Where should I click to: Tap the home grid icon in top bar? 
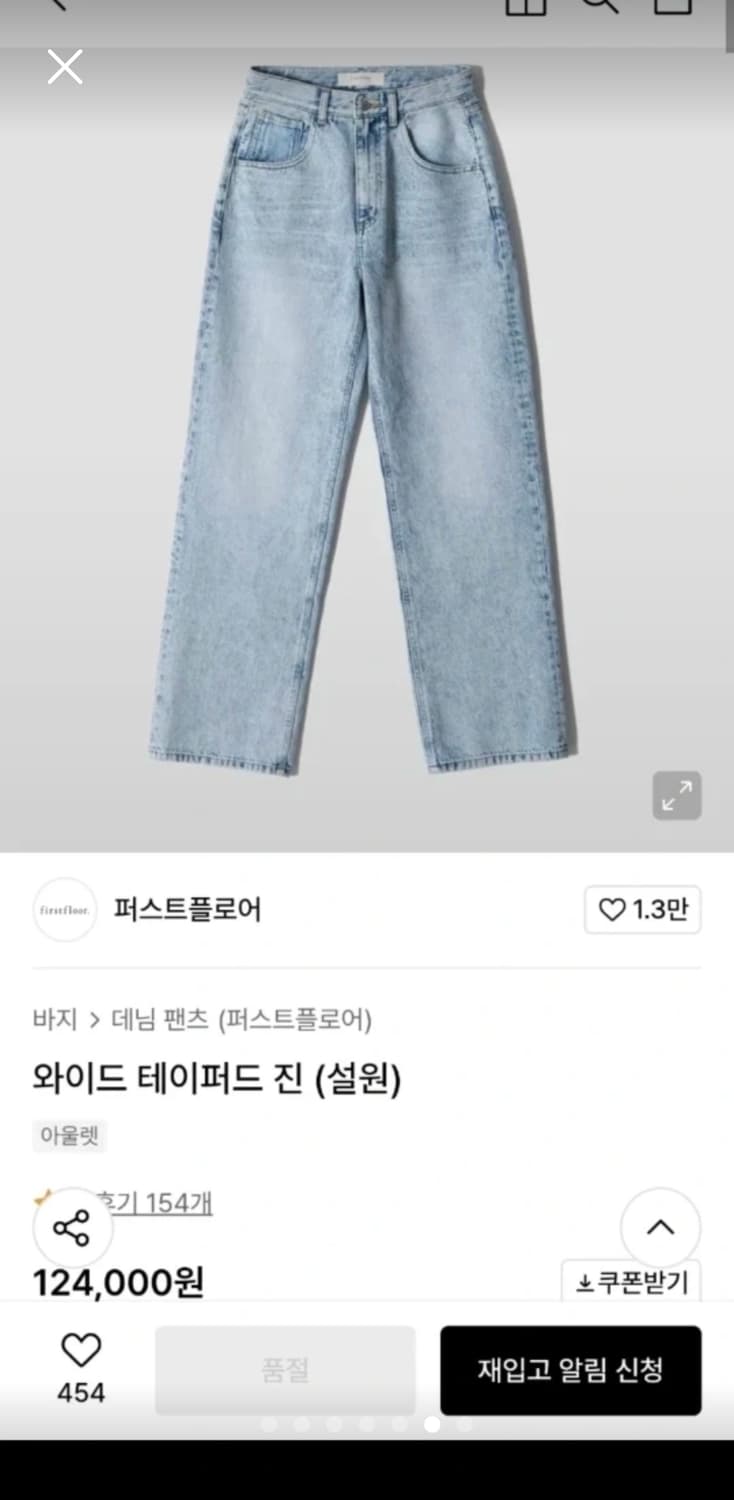525,5
